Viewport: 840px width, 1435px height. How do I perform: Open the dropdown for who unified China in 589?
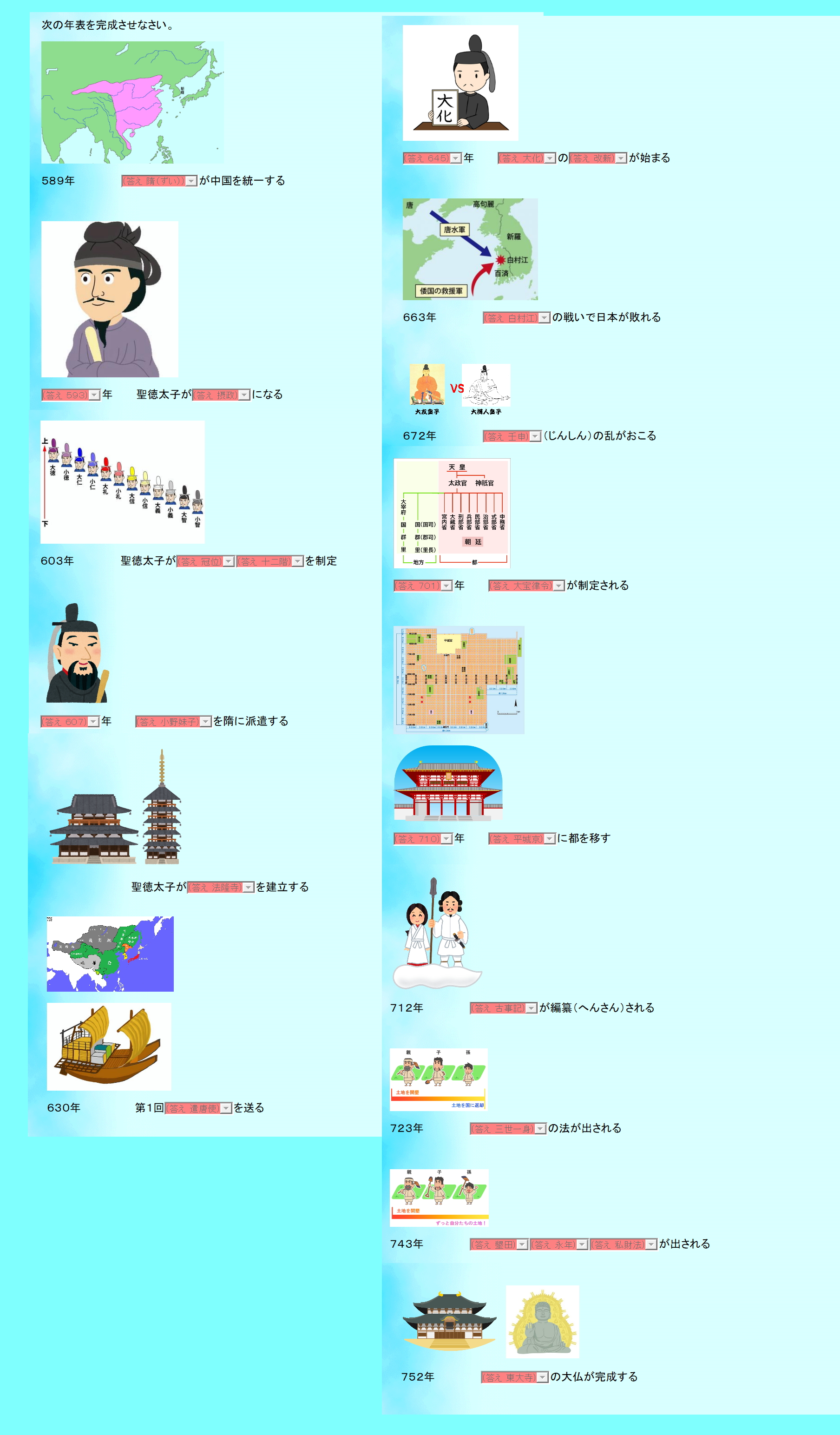coord(191,181)
